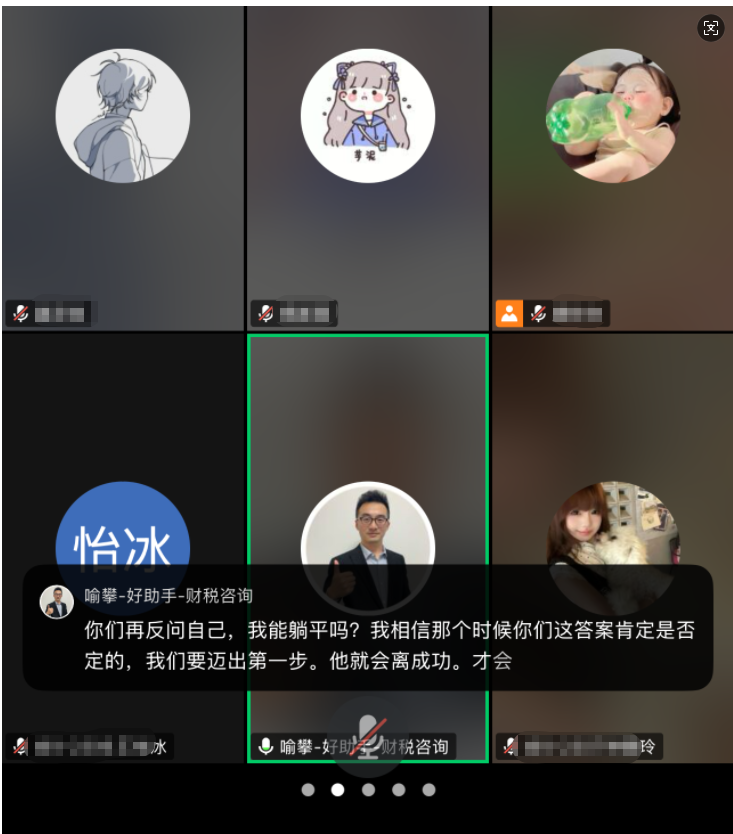Jump to the last page indicator dot
The height and width of the screenshot is (834, 733).
pyautogui.click(x=428, y=790)
